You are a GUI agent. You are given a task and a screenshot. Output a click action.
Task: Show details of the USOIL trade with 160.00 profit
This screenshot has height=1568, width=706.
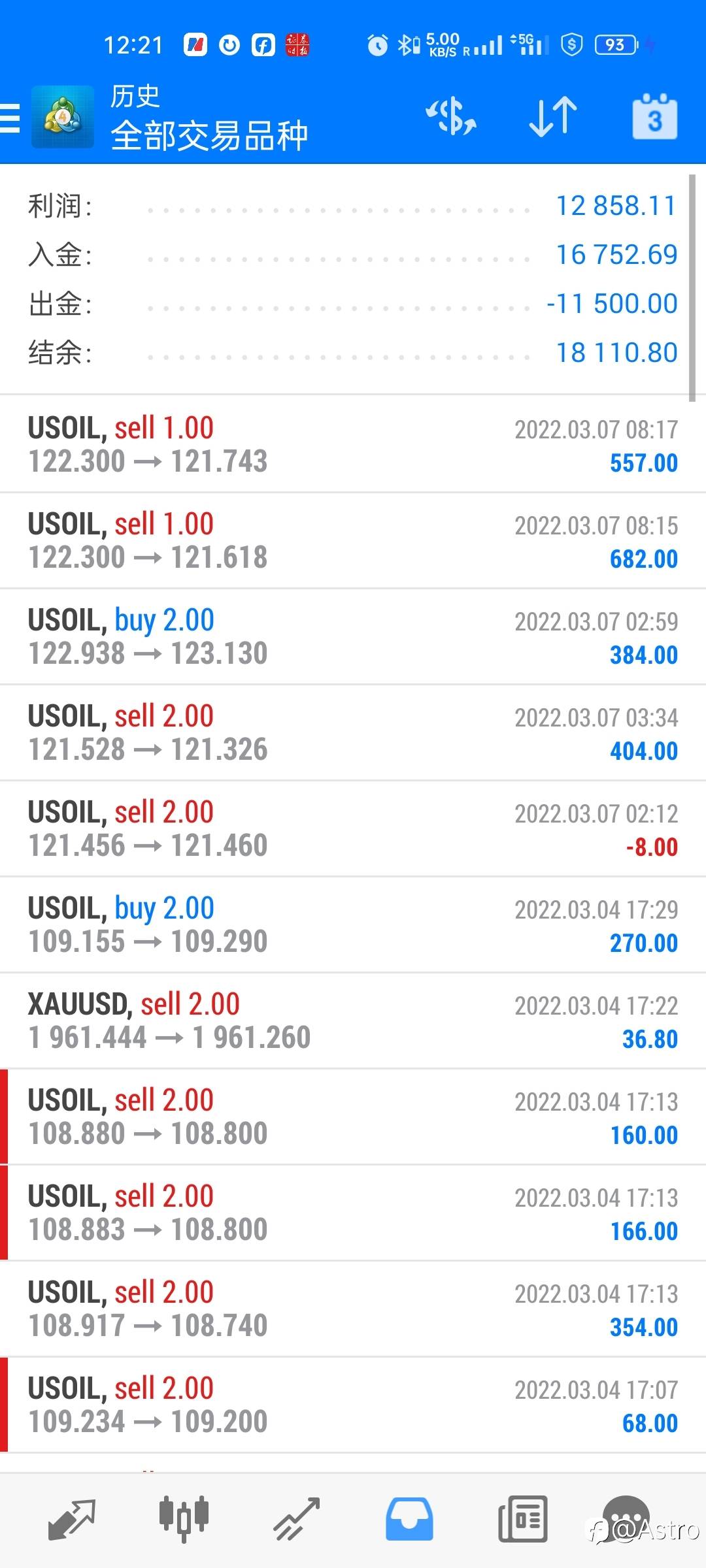pos(353,1117)
